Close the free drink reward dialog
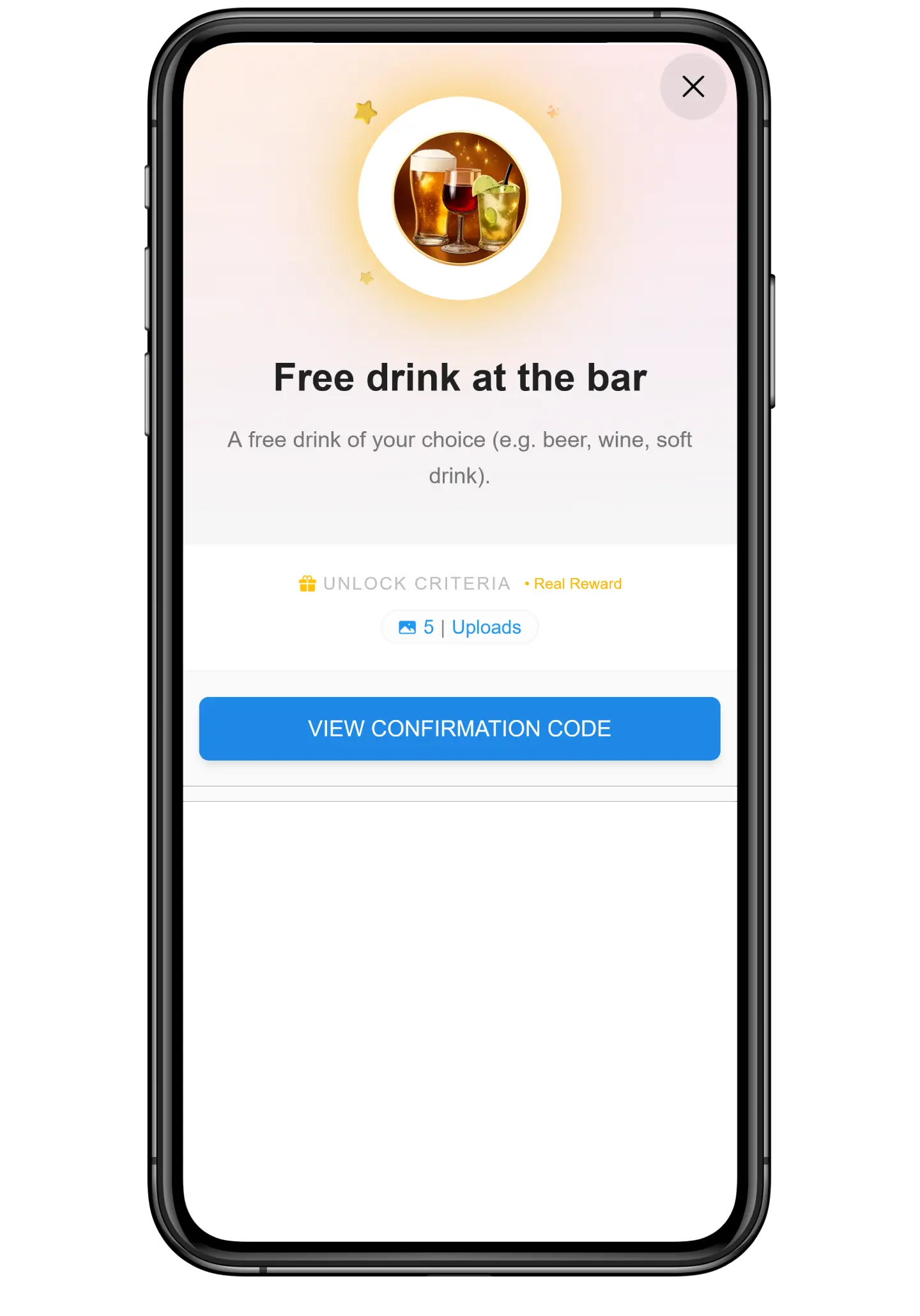 click(x=693, y=86)
